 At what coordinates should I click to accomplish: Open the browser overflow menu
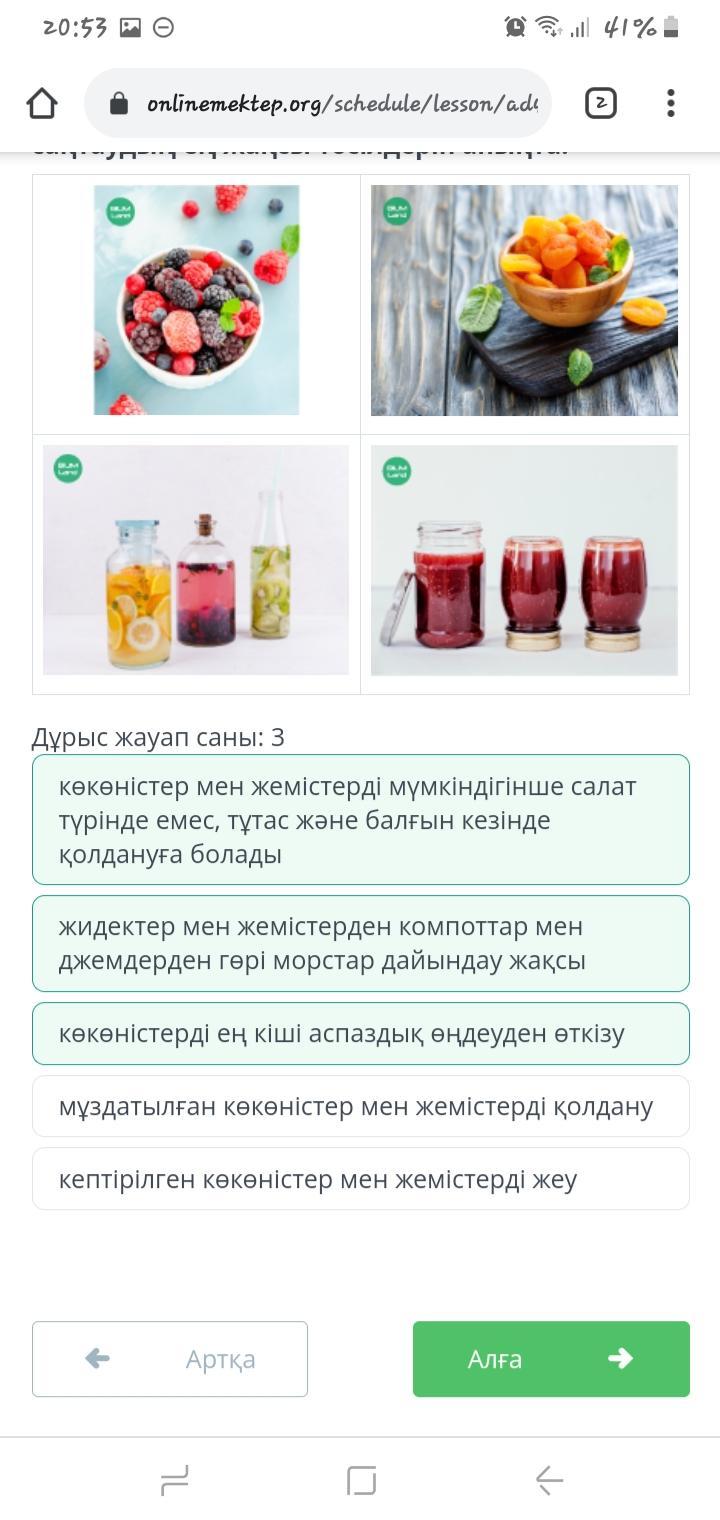670,103
